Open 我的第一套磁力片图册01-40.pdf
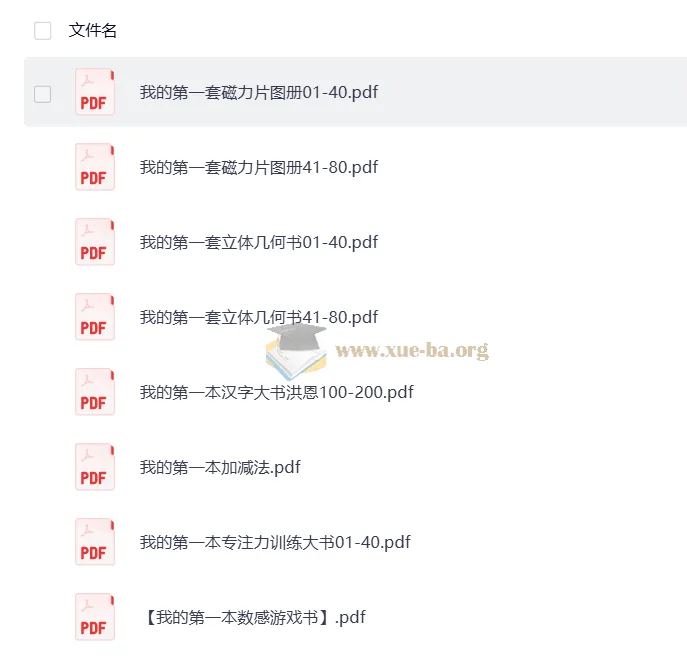This screenshot has height=662, width=687. [258, 93]
